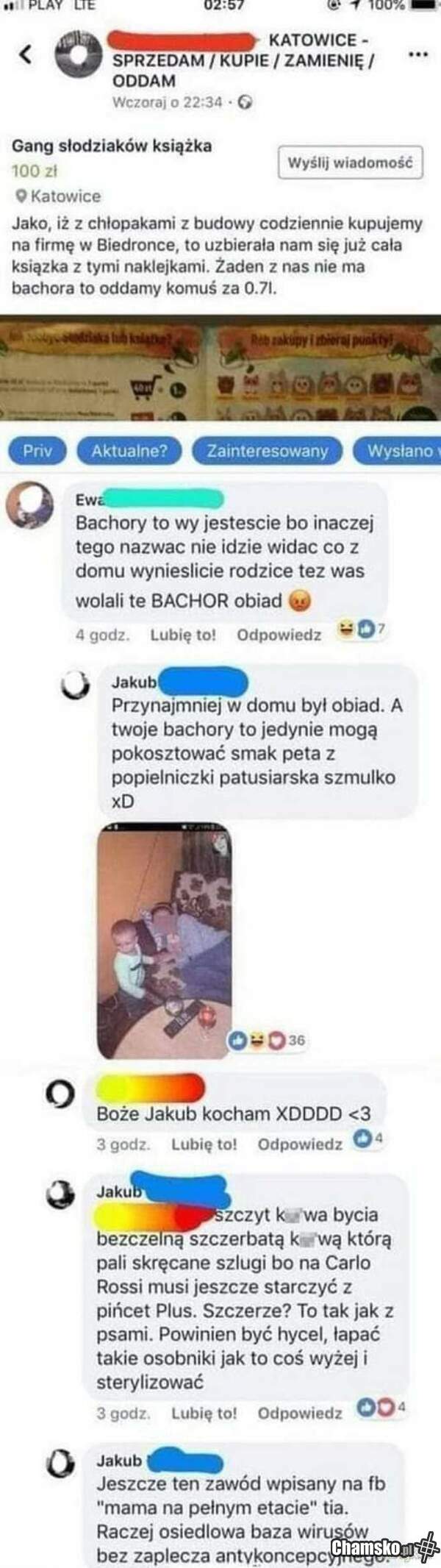
Task: View reactions on Ewa's comment
Action: coord(362,629)
